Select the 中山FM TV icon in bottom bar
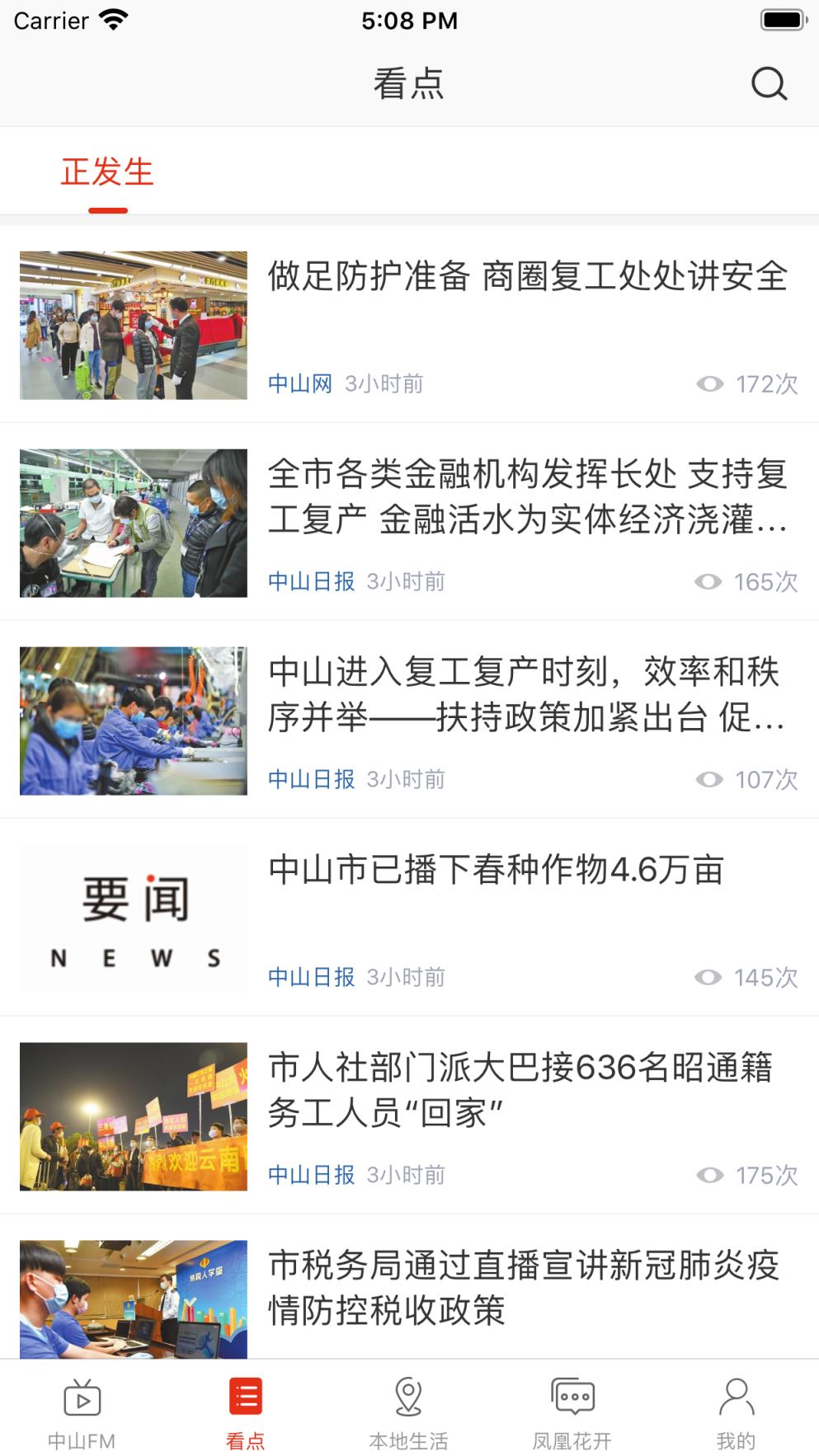The height and width of the screenshot is (1456, 819). 82,1402
